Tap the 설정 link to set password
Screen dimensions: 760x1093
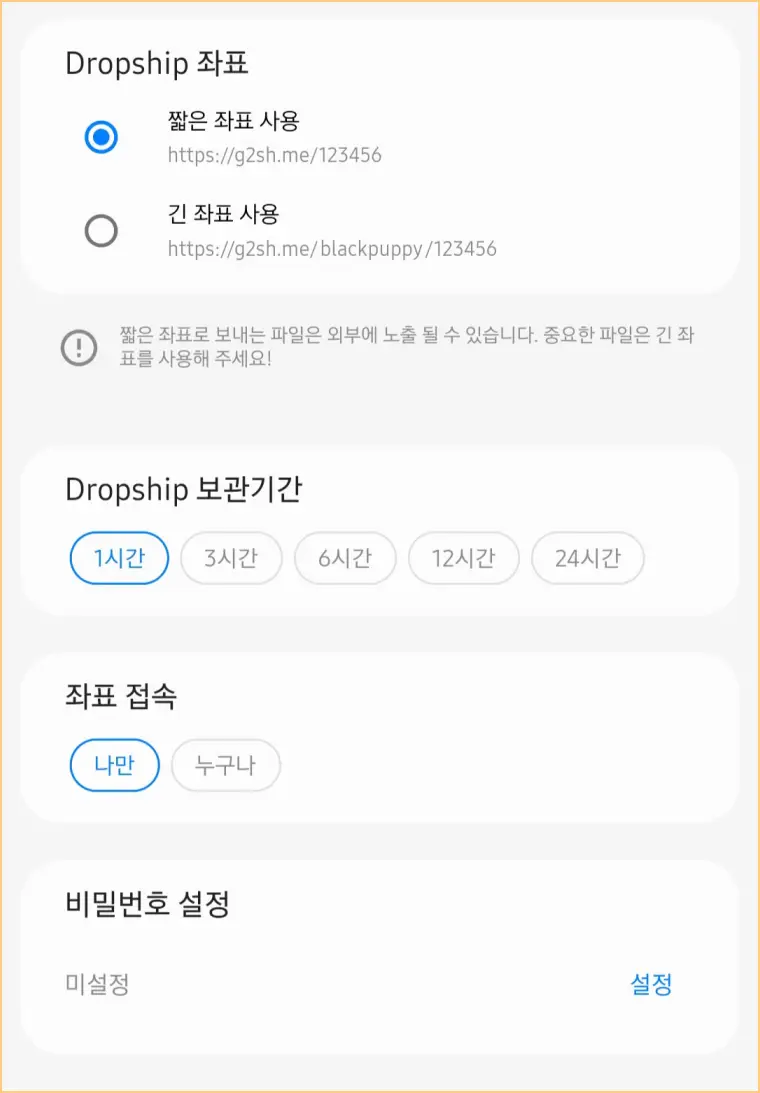tap(650, 985)
